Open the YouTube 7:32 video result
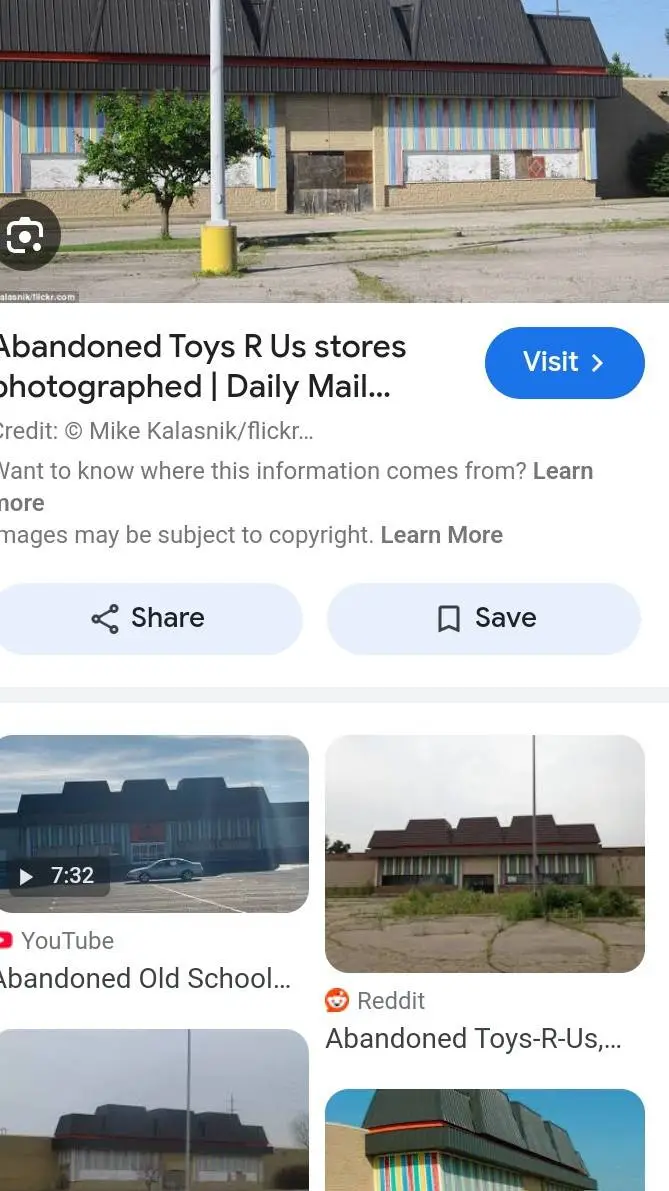The image size is (669, 1191). pos(152,824)
